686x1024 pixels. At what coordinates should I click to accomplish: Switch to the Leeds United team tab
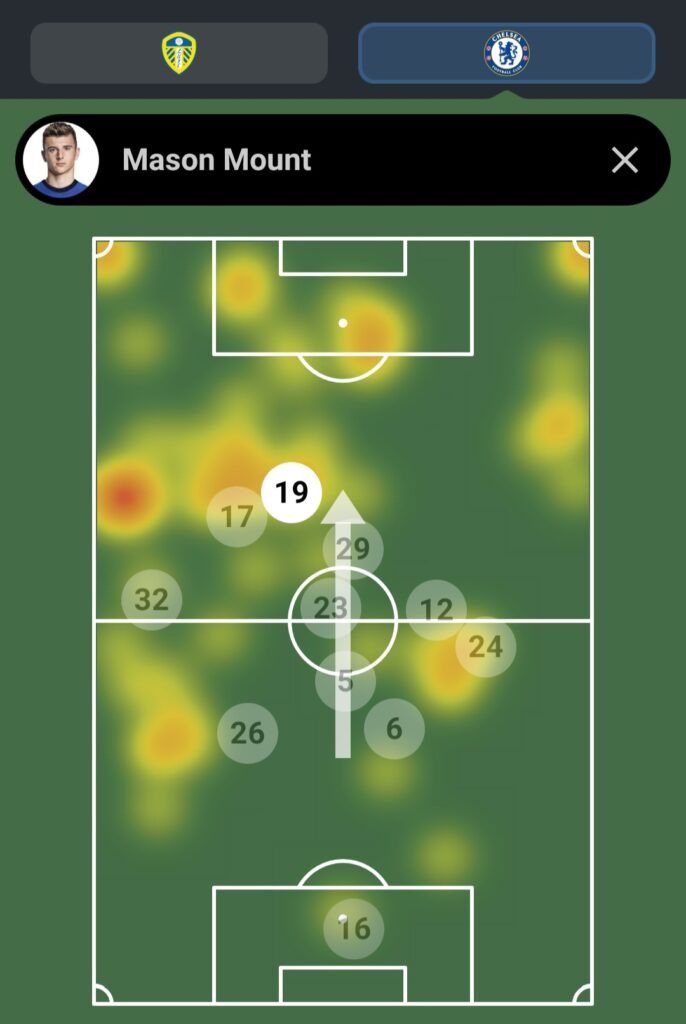coord(179,53)
